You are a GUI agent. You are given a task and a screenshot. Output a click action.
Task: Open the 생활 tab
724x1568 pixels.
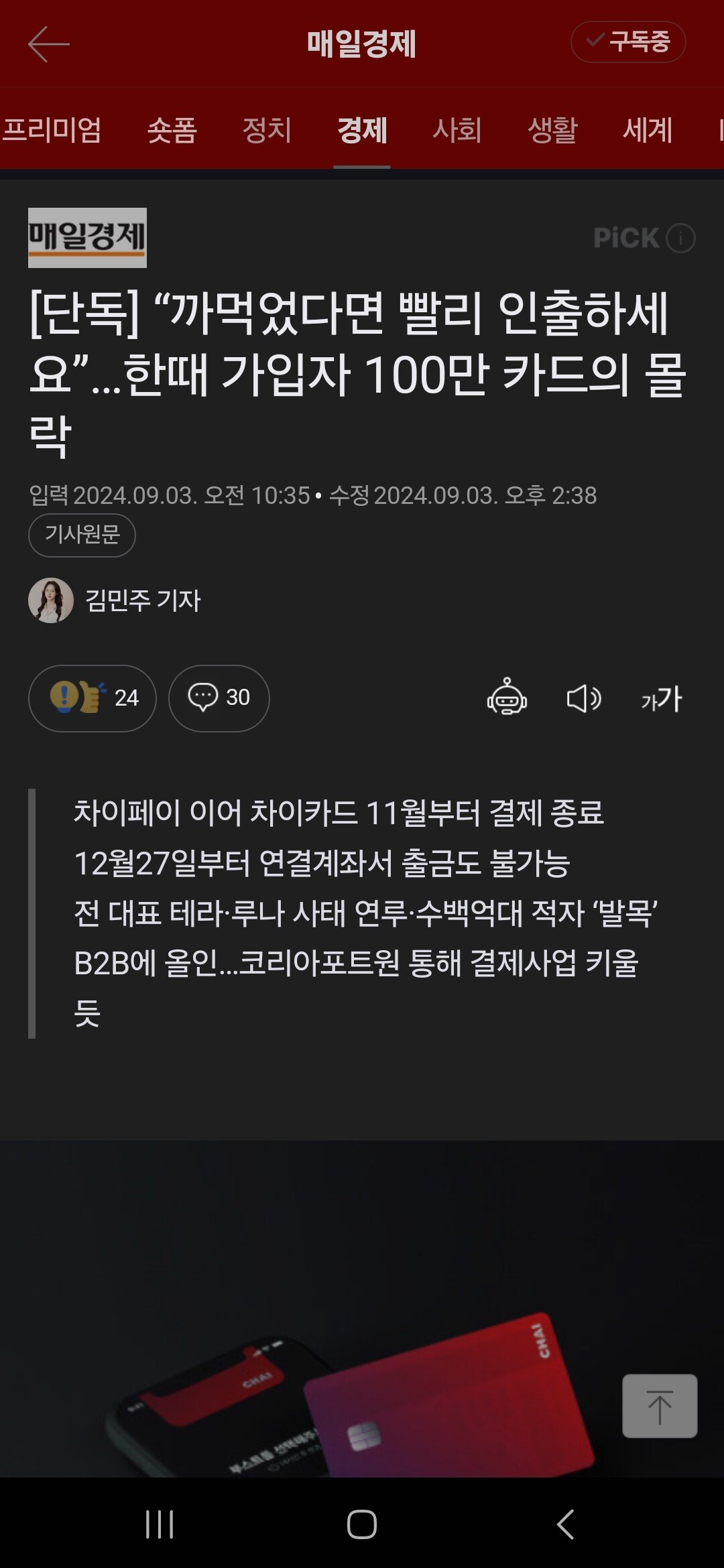[552, 129]
